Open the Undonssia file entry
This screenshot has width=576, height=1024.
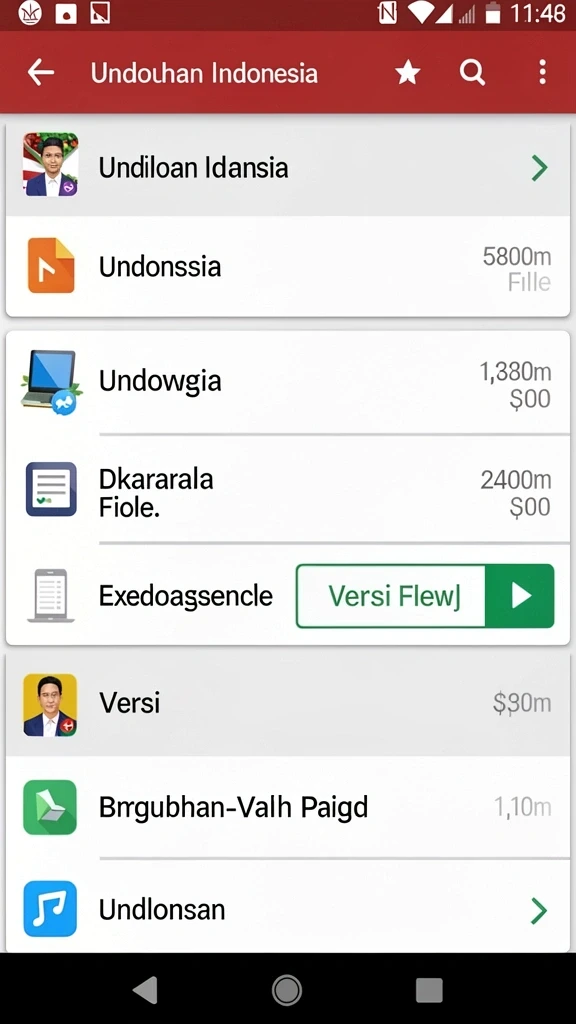pos(288,266)
